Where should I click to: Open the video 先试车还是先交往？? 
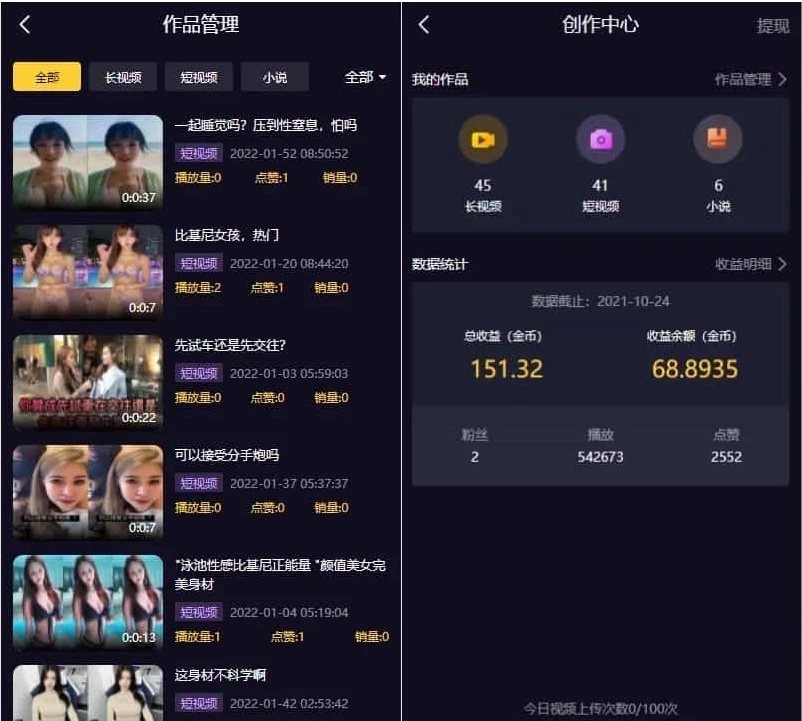pos(88,381)
